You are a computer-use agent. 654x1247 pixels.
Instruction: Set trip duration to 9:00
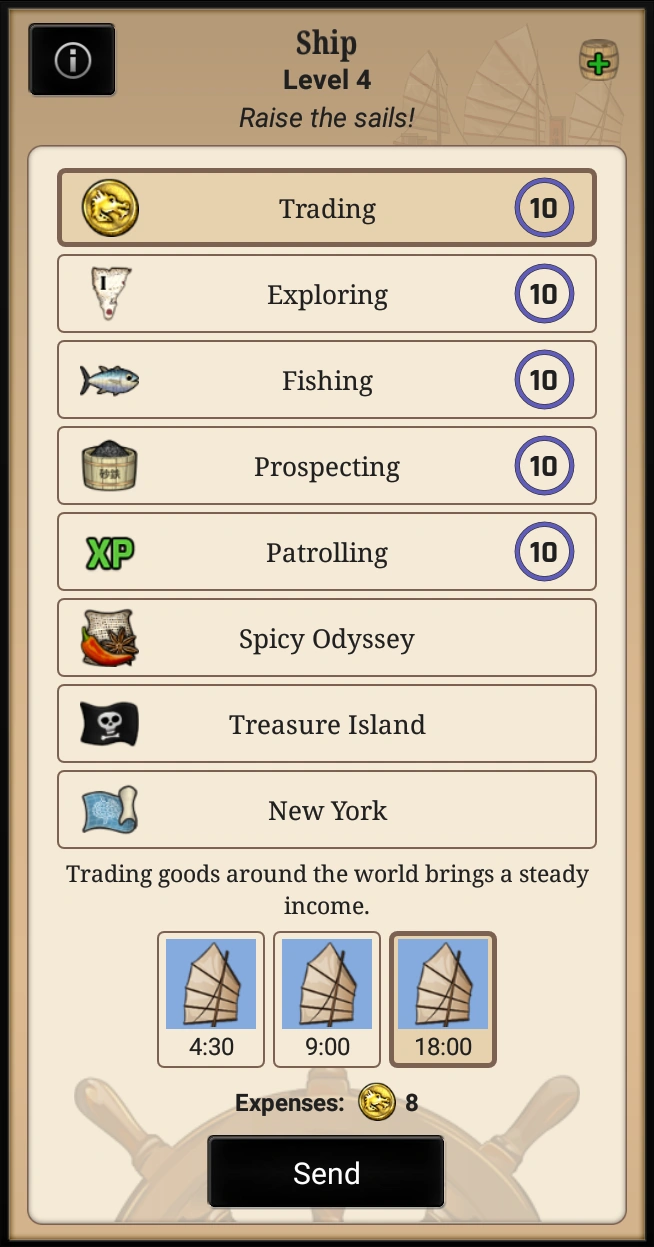coord(327,999)
